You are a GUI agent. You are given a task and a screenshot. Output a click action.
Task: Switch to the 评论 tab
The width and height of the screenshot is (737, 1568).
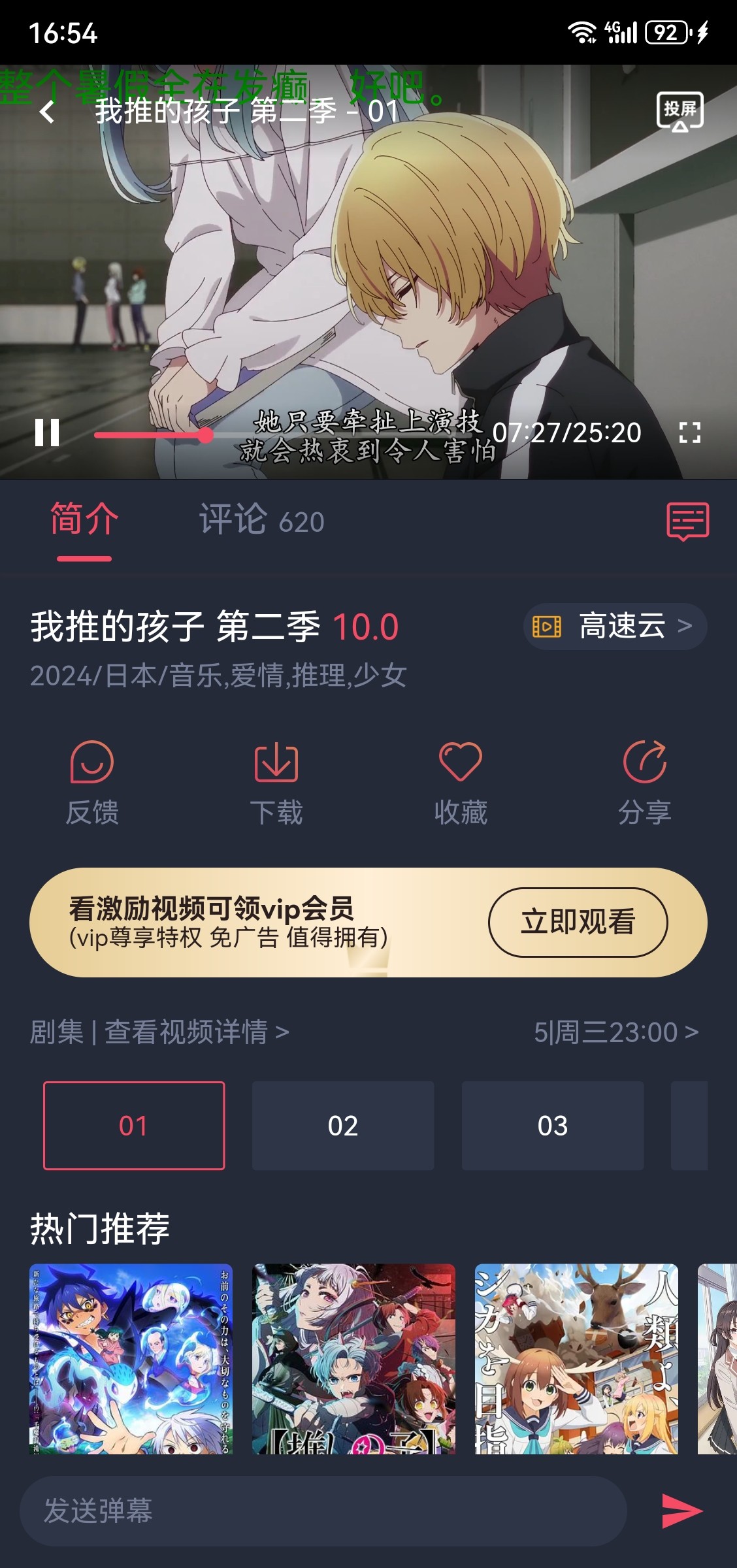click(x=261, y=521)
